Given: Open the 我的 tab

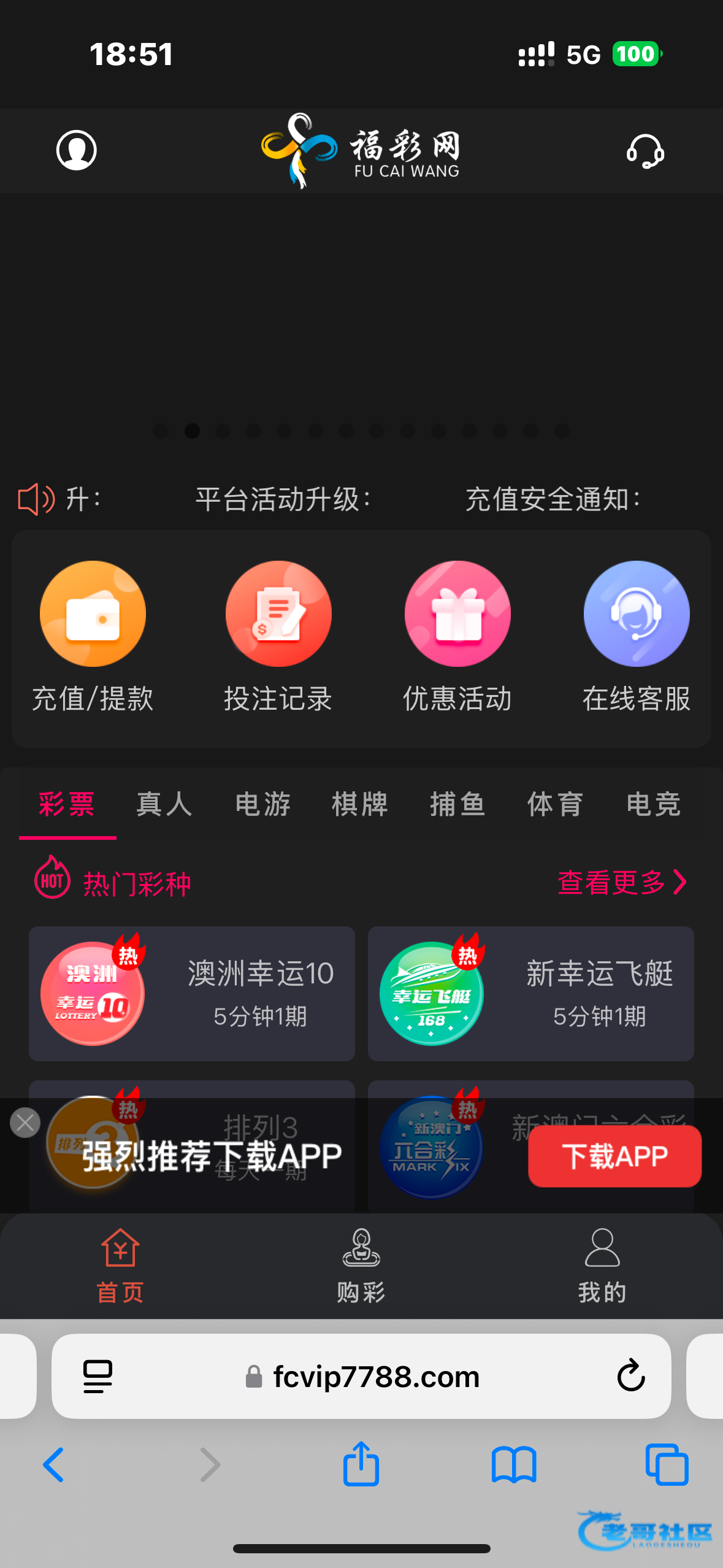Looking at the screenshot, I should [x=602, y=1266].
